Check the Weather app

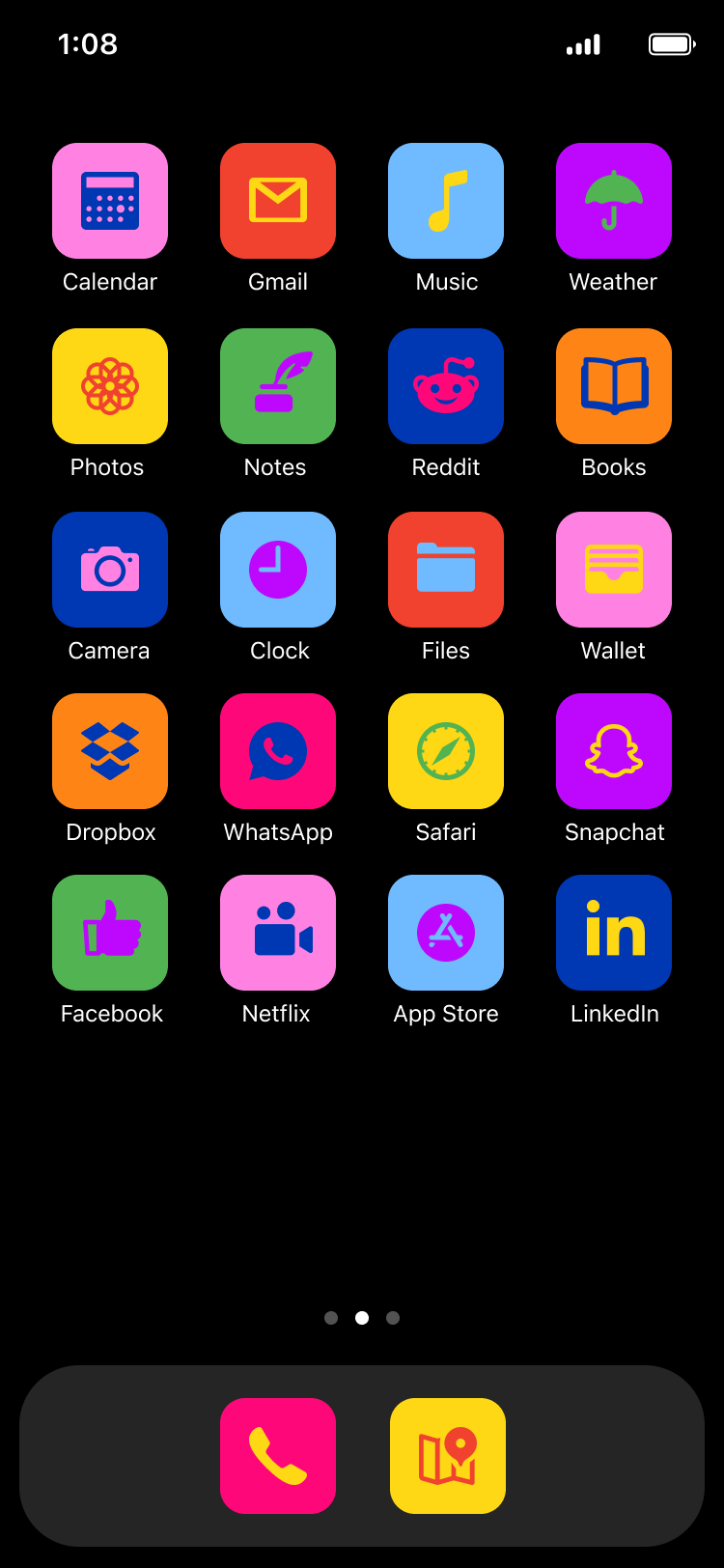pyautogui.click(x=614, y=201)
